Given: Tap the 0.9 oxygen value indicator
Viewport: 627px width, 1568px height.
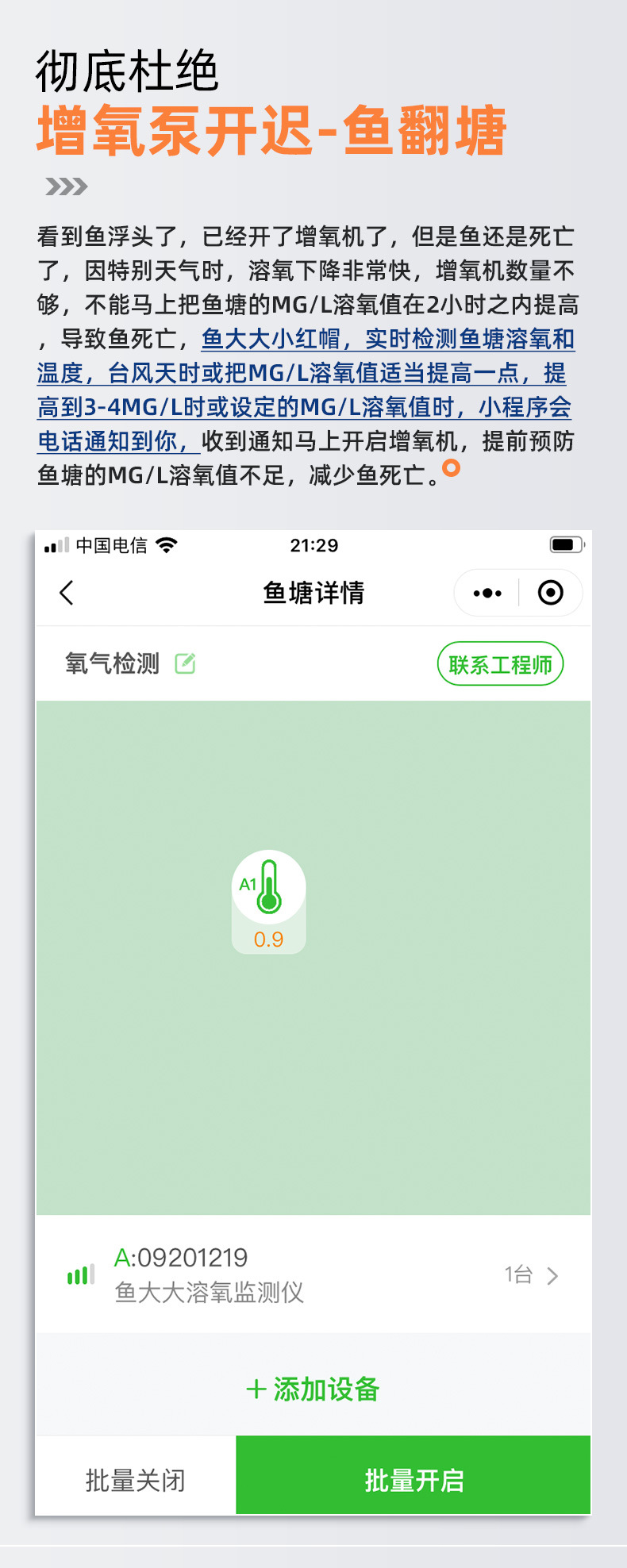Looking at the screenshot, I should [269, 940].
